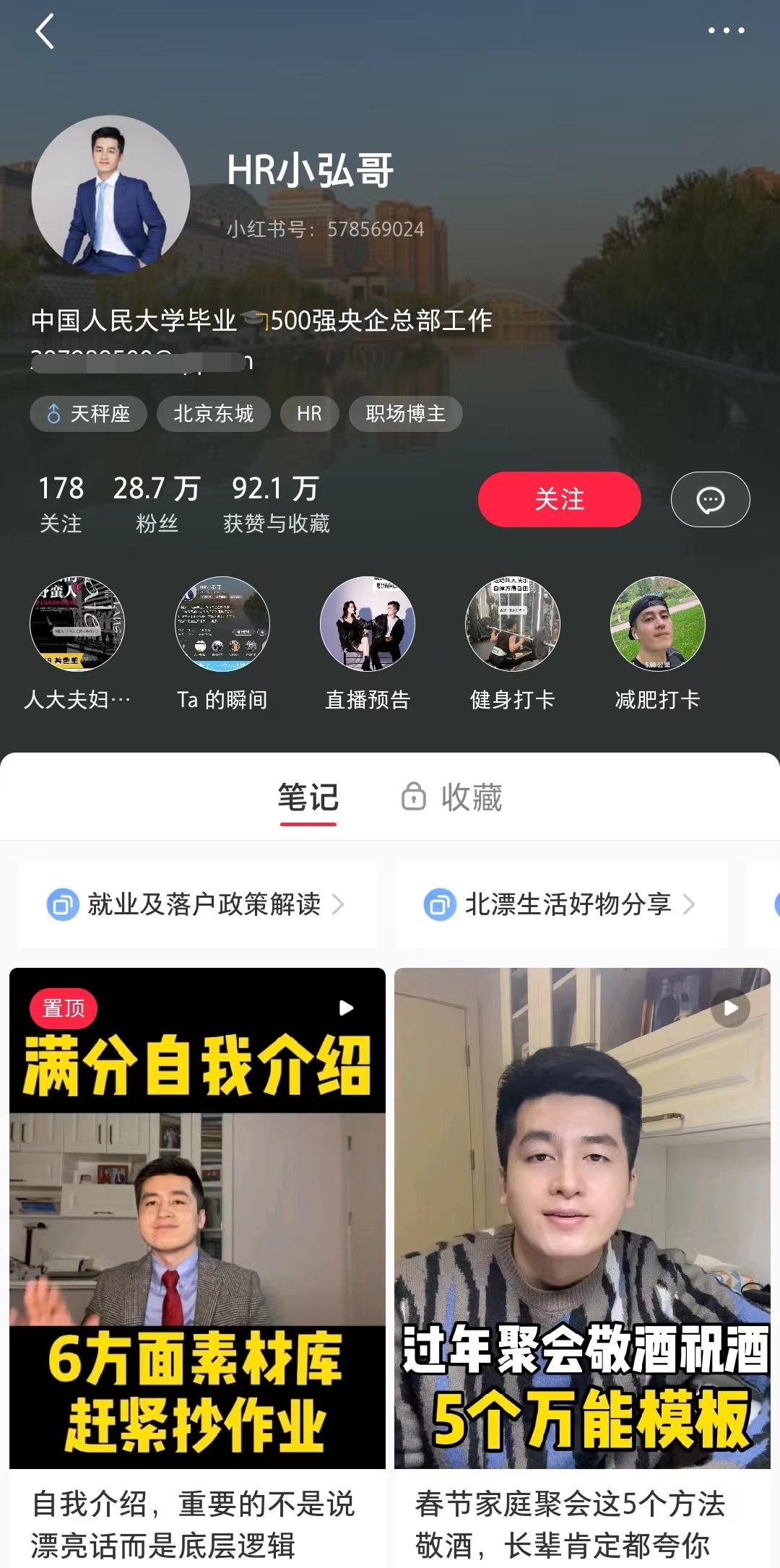The image size is (780, 1568).
Task: Tap the back arrow at top left
Action: 43,30
